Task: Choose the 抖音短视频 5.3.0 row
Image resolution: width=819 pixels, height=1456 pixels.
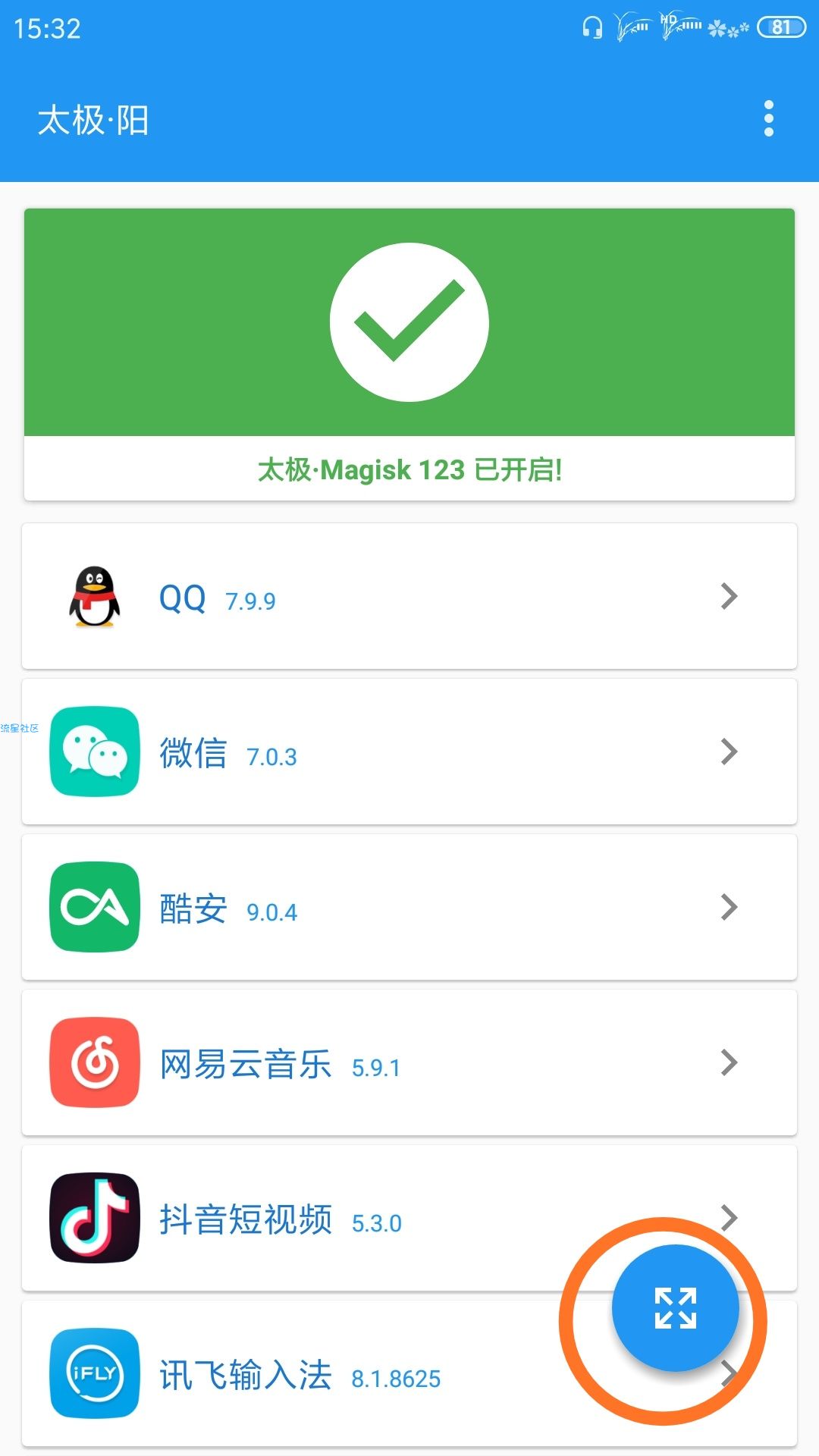Action: point(409,1218)
